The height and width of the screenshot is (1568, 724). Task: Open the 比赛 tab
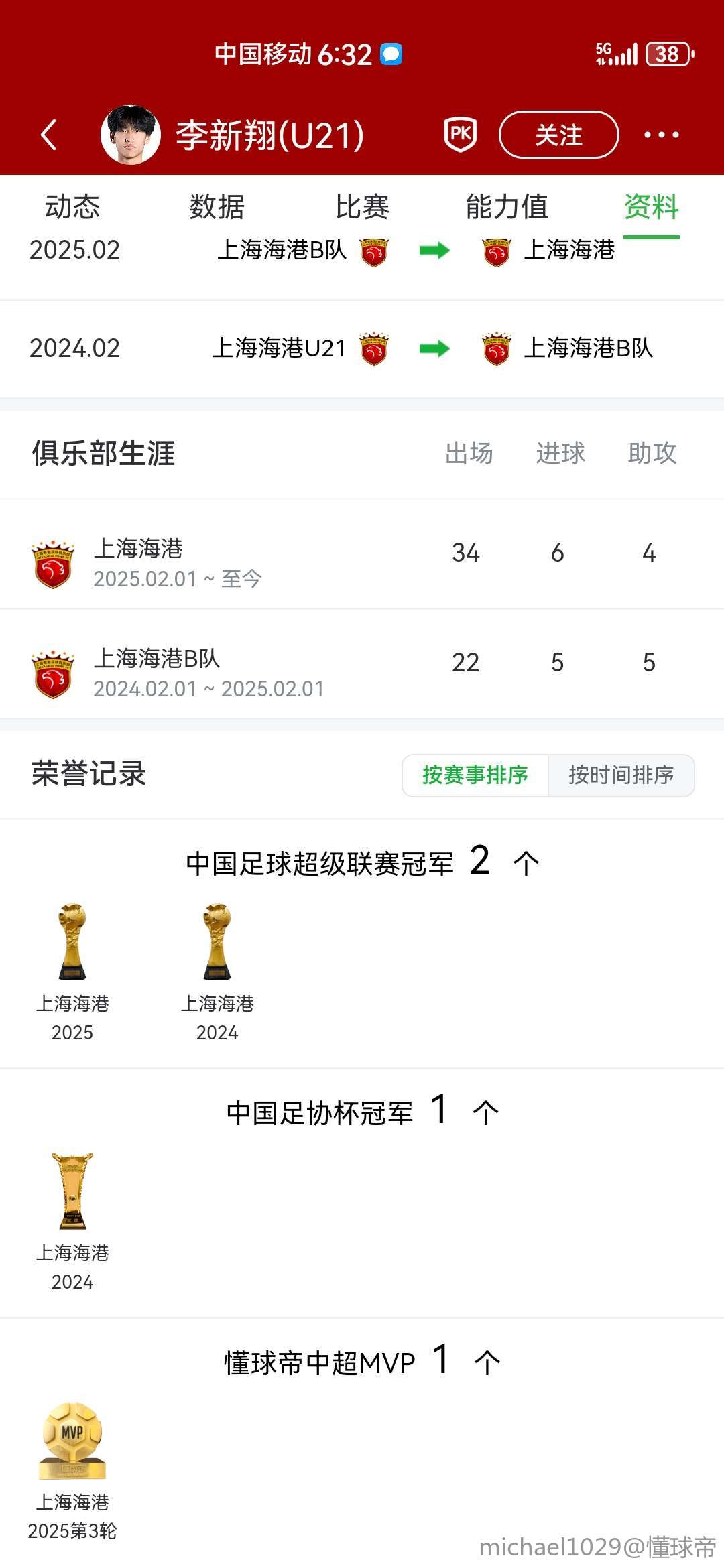[362, 206]
